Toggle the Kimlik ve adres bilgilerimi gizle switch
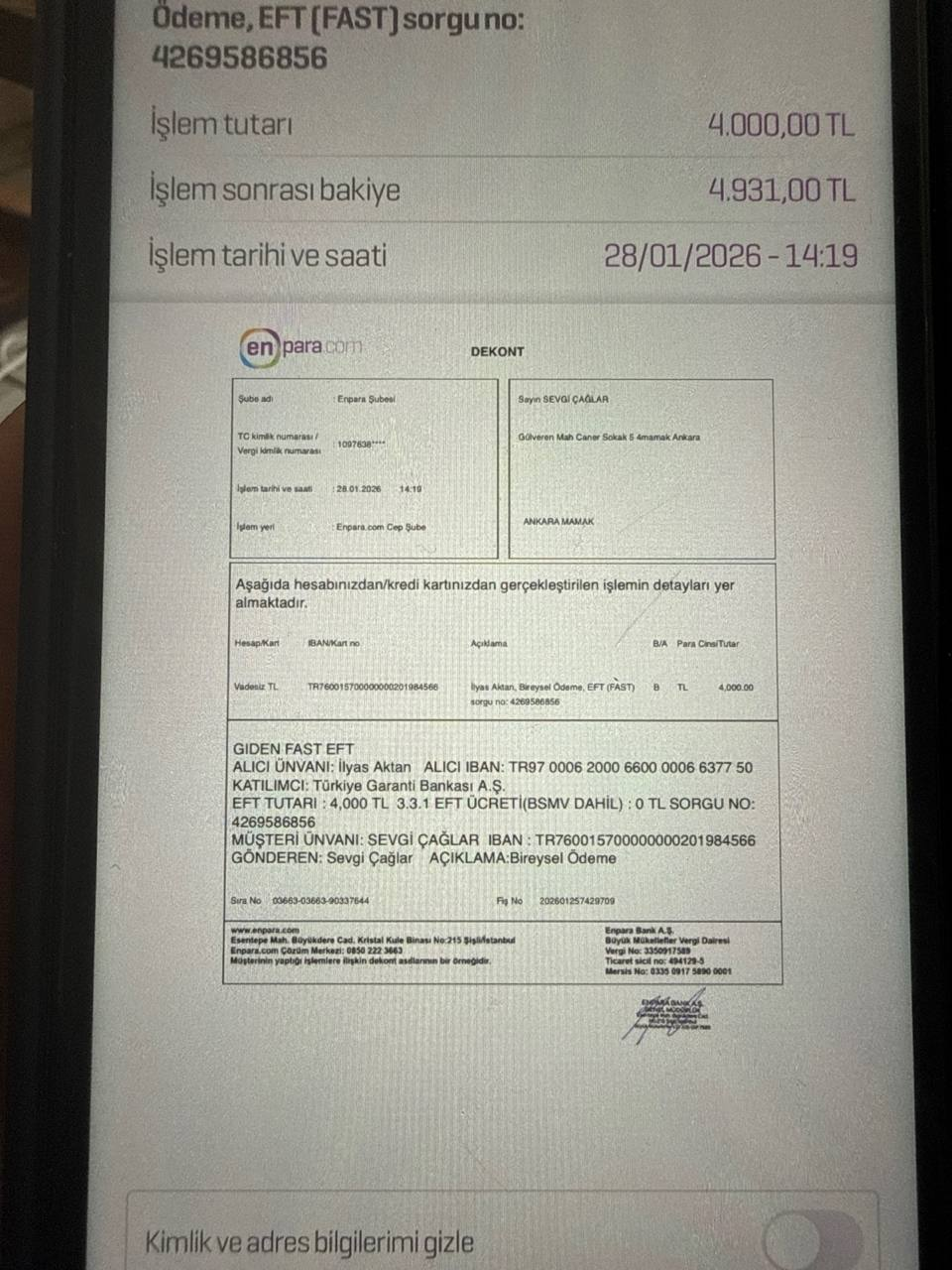The image size is (952, 1270). coord(811,1240)
